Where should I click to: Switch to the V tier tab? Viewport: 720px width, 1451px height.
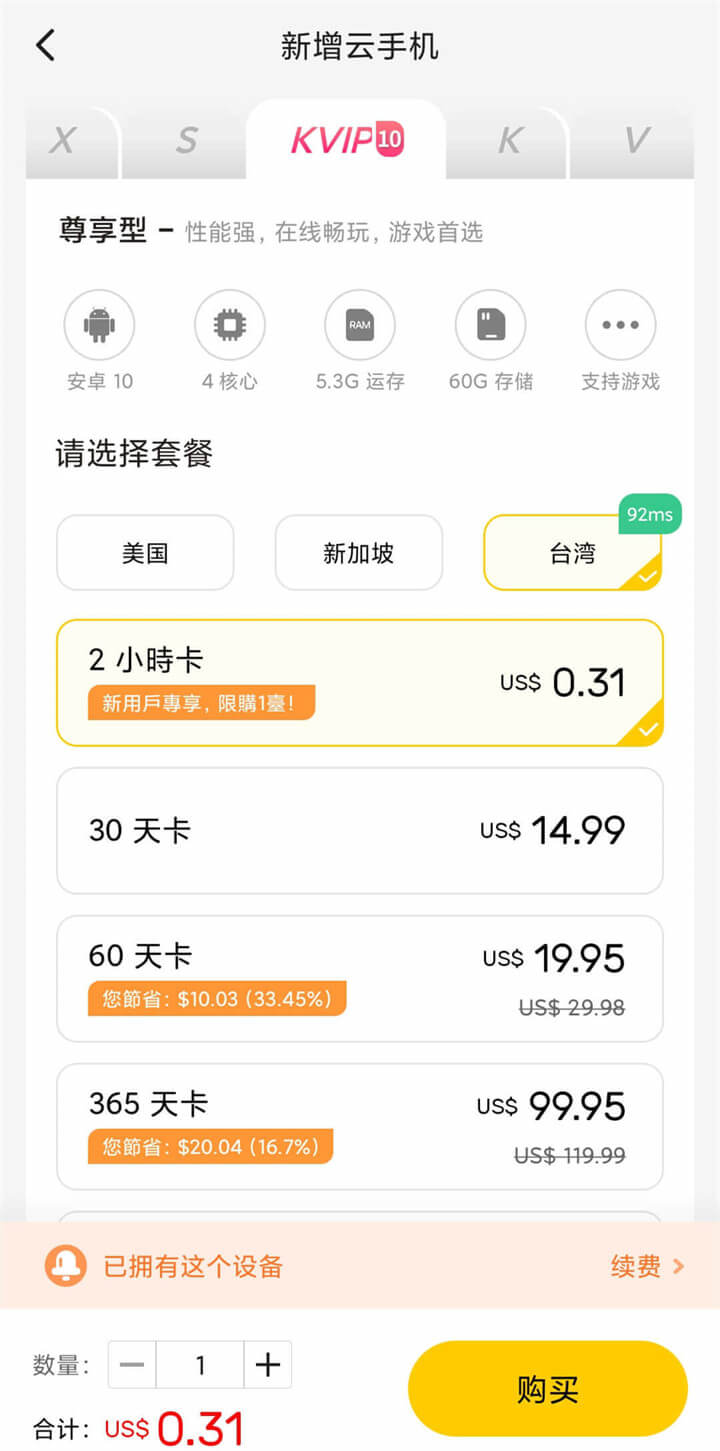pyautogui.click(x=636, y=141)
